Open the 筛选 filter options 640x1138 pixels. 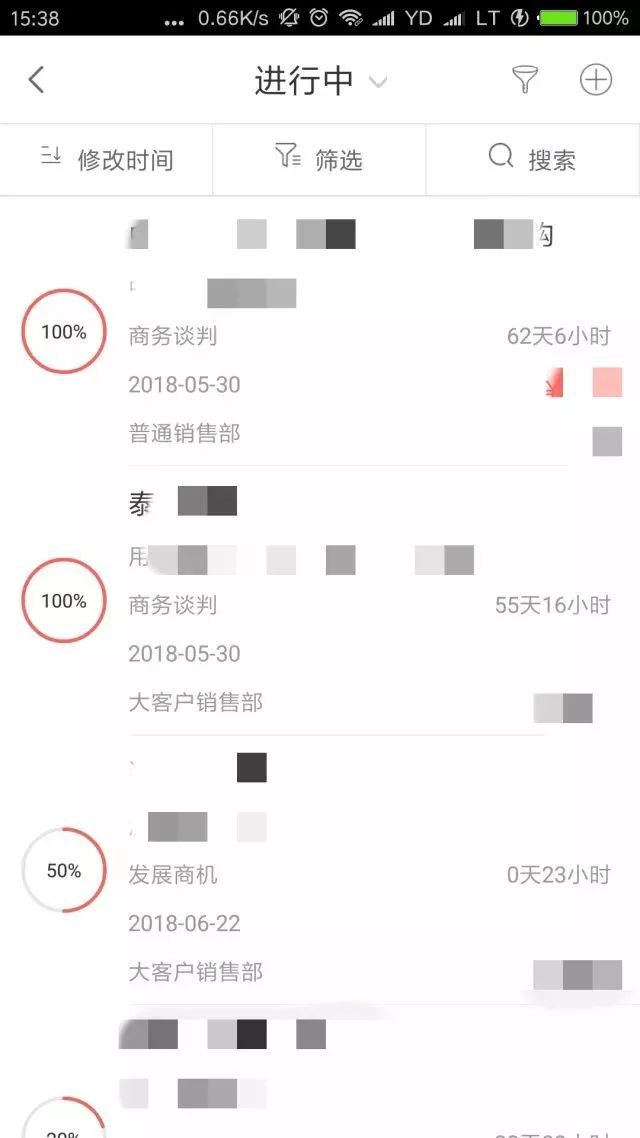pos(319,159)
